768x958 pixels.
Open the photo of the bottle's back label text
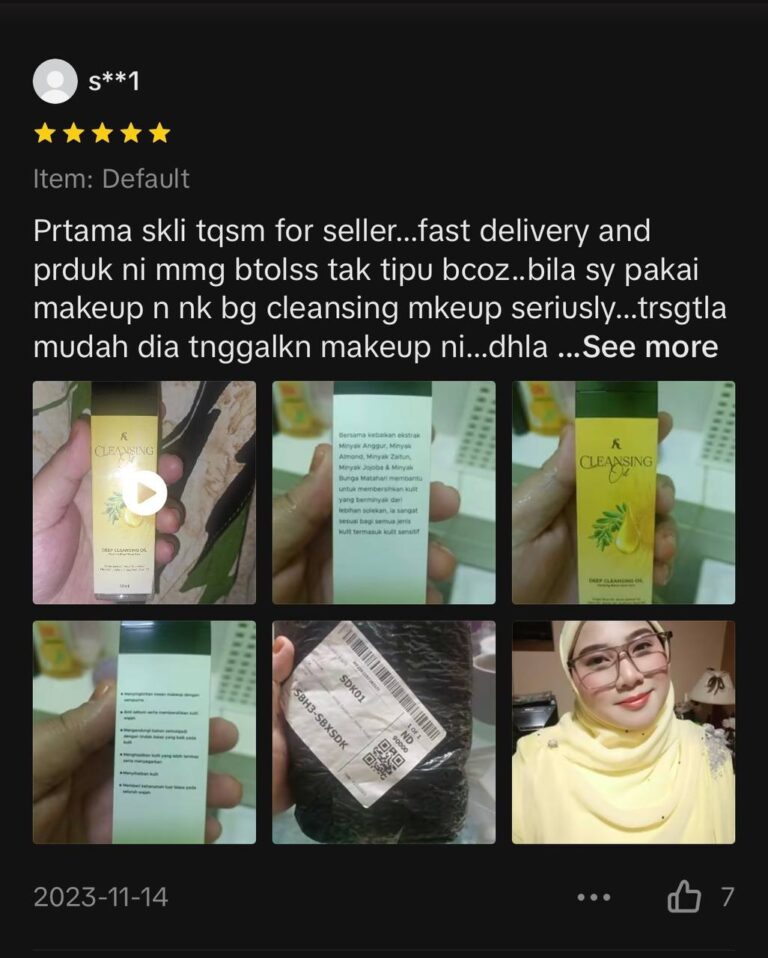(384, 492)
